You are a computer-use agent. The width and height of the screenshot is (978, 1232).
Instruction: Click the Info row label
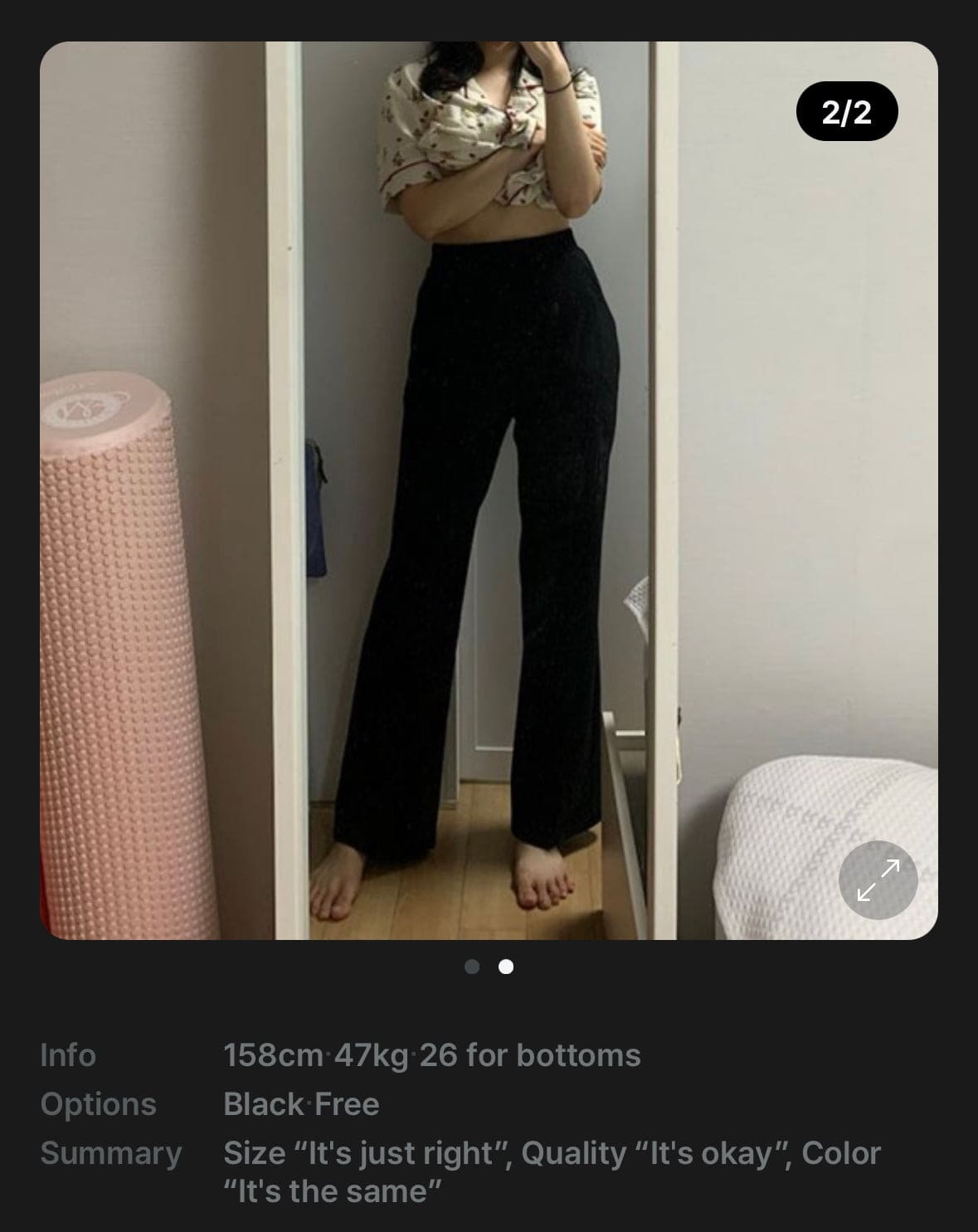(x=68, y=1055)
